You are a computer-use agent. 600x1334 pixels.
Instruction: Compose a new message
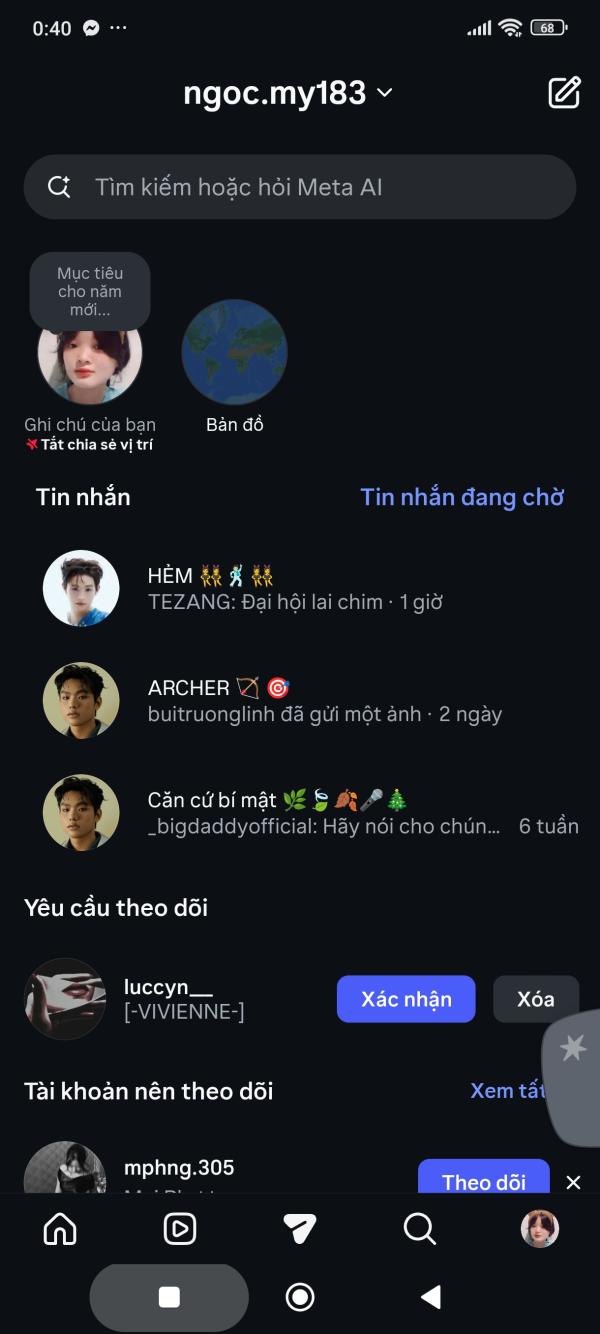[x=564, y=92]
